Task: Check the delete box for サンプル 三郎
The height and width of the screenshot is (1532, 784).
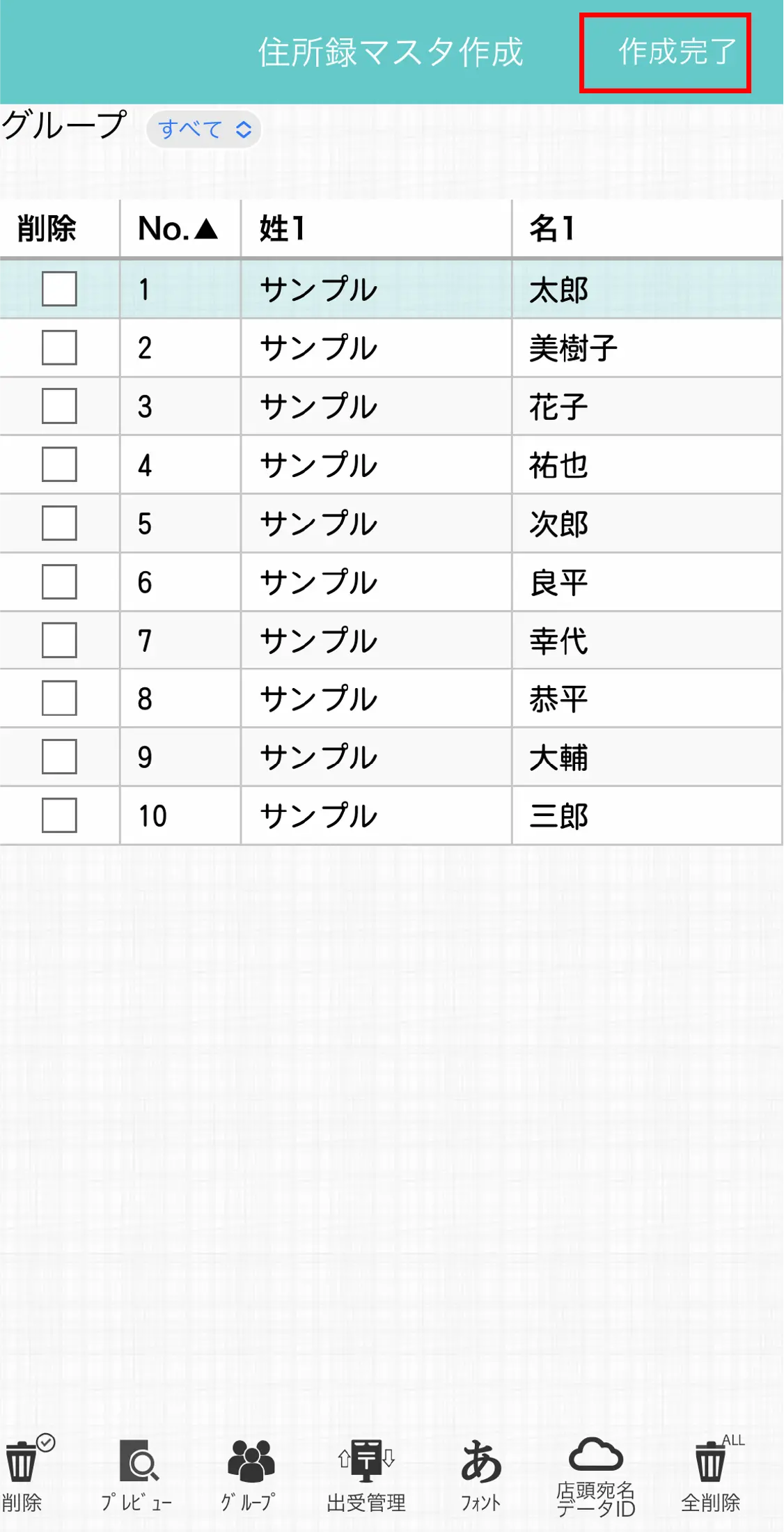Action: click(x=59, y=817)
